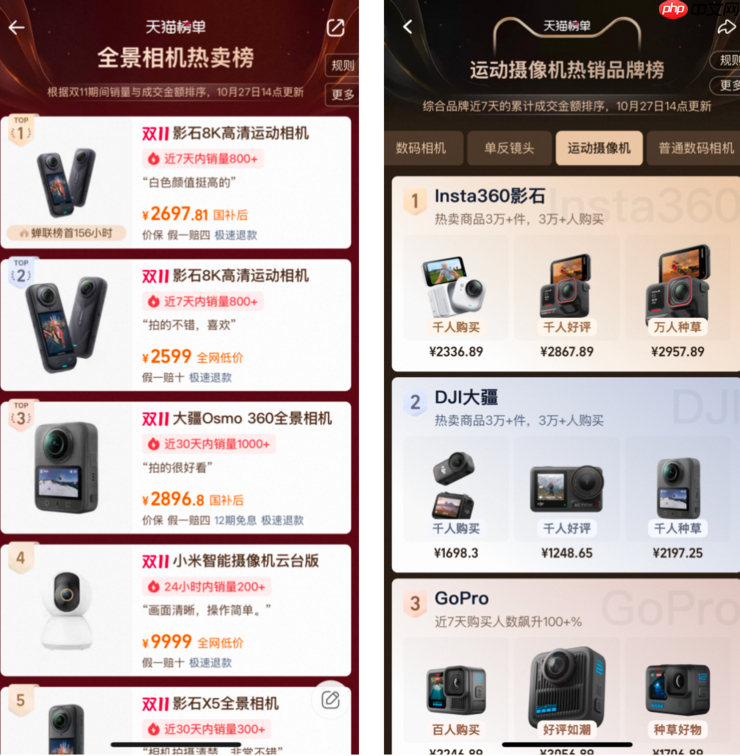This screenshot has height=756, width=740.
Task: Open the share icon on the 全景相机热卖榜 page
Action: [x=334, y=27]
